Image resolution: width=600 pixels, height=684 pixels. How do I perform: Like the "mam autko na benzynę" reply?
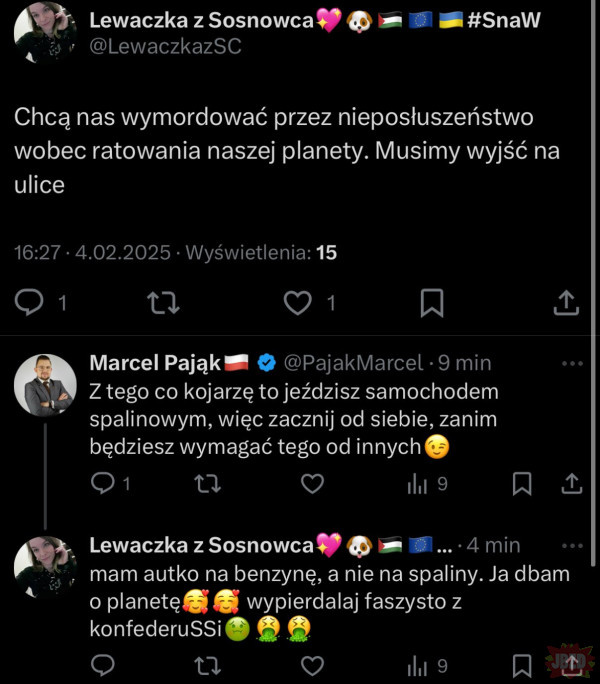(x=312, y=665)
